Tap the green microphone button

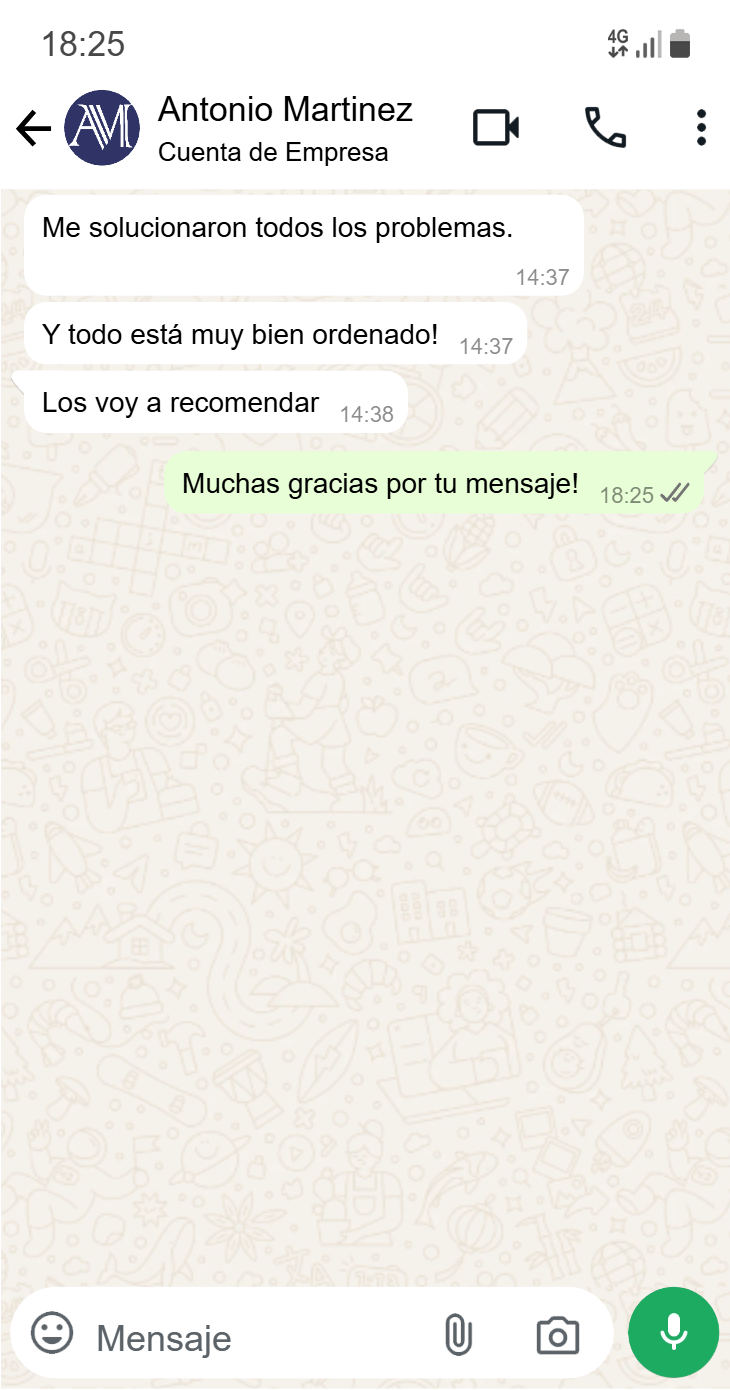(x=673, y=1333)
